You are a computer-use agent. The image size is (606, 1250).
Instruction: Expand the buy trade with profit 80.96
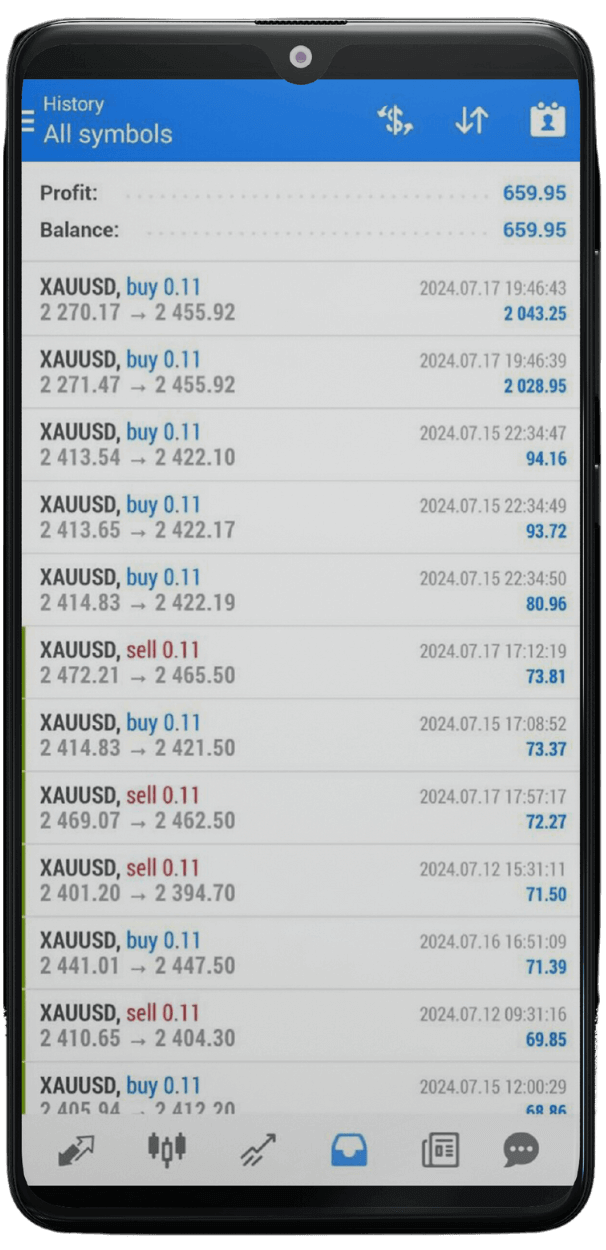click(300, 590)
